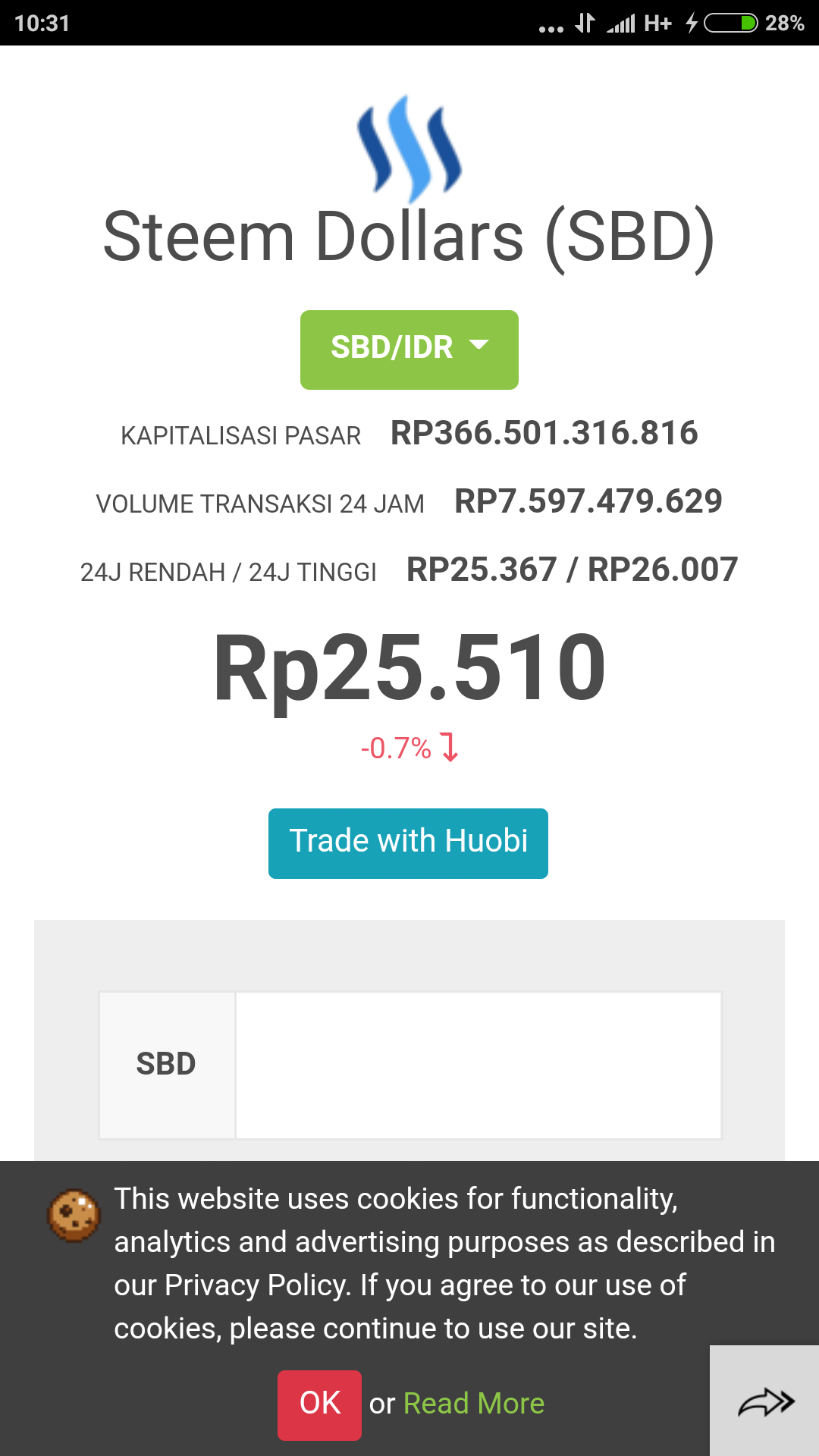The height and width of the screenshot is (1456, 819).
Task: Open the SBD/IDR currency pair dropdown
Action: click(x=409, y=350)
